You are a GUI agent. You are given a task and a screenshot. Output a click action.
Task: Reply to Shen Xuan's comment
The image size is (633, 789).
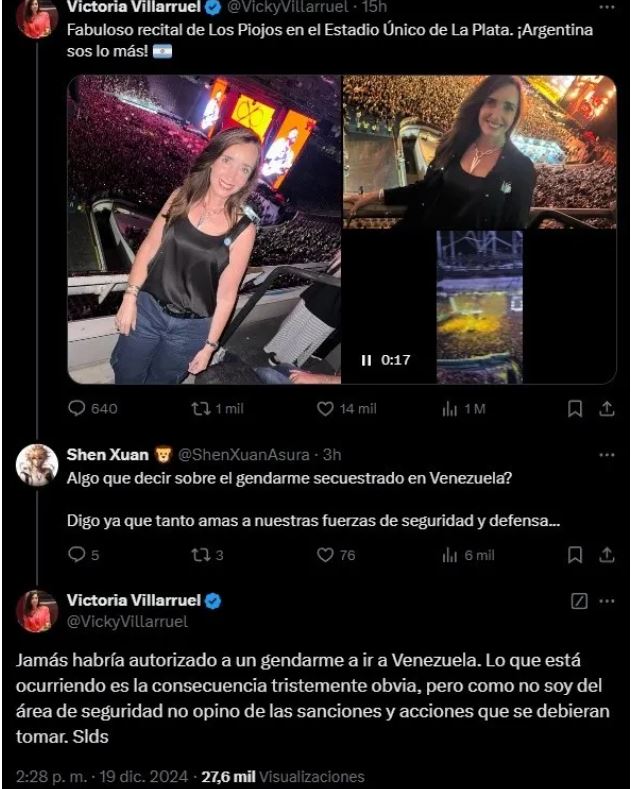tap(77, 555)
